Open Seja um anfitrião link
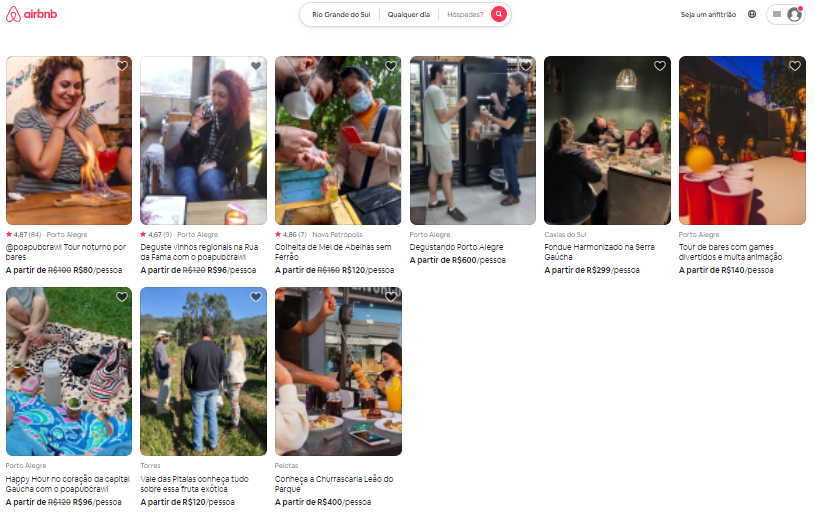This screenshot has height=514, width=815. pyautogui.click(x=708, y=15)
